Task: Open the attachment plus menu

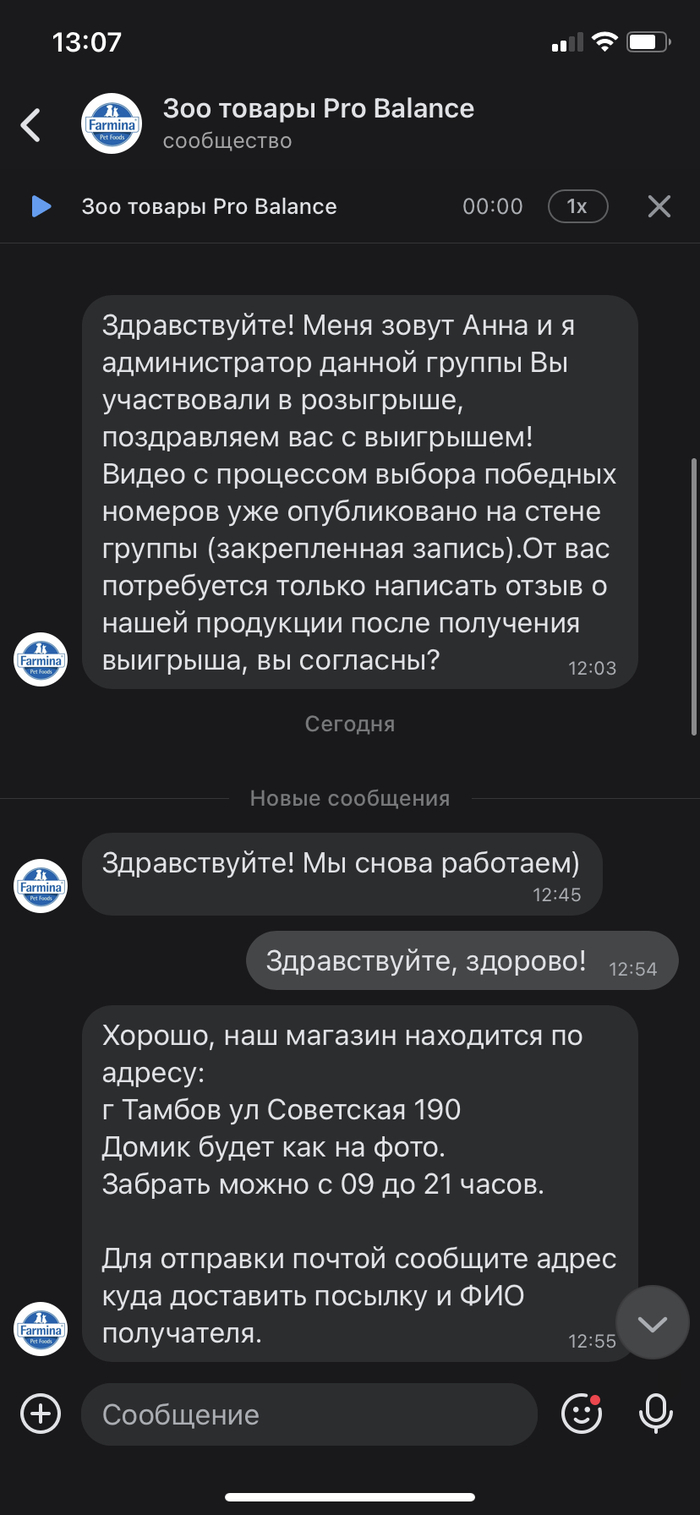Action: coord(41,1414)
